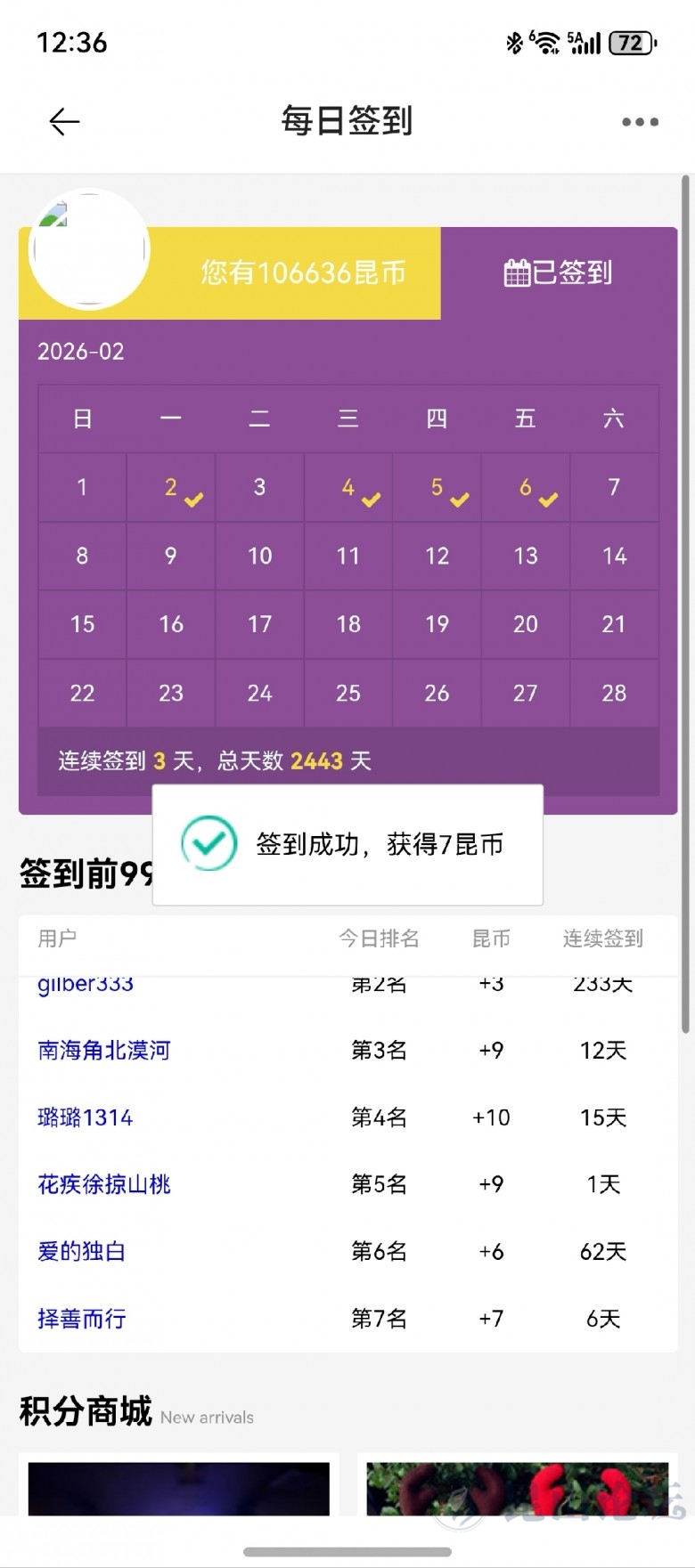This screenshot has width=695, height=1568.
Task: Open the three-dot overflow menu
Action: coord(640,122)
